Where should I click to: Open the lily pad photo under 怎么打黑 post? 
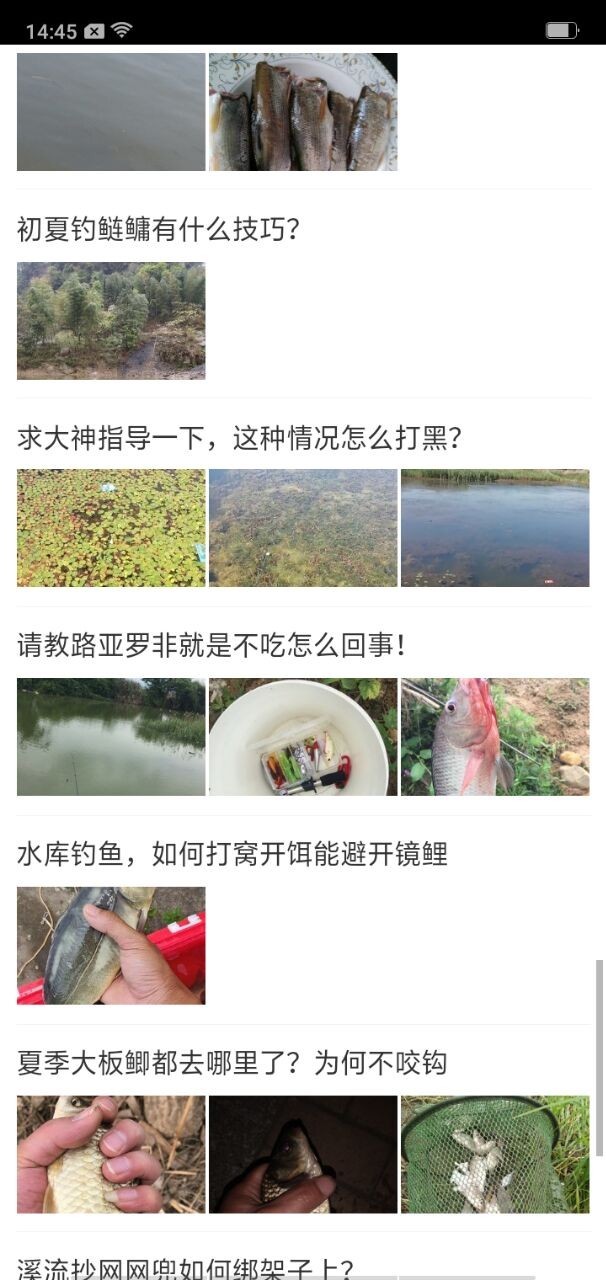[111, 528]
